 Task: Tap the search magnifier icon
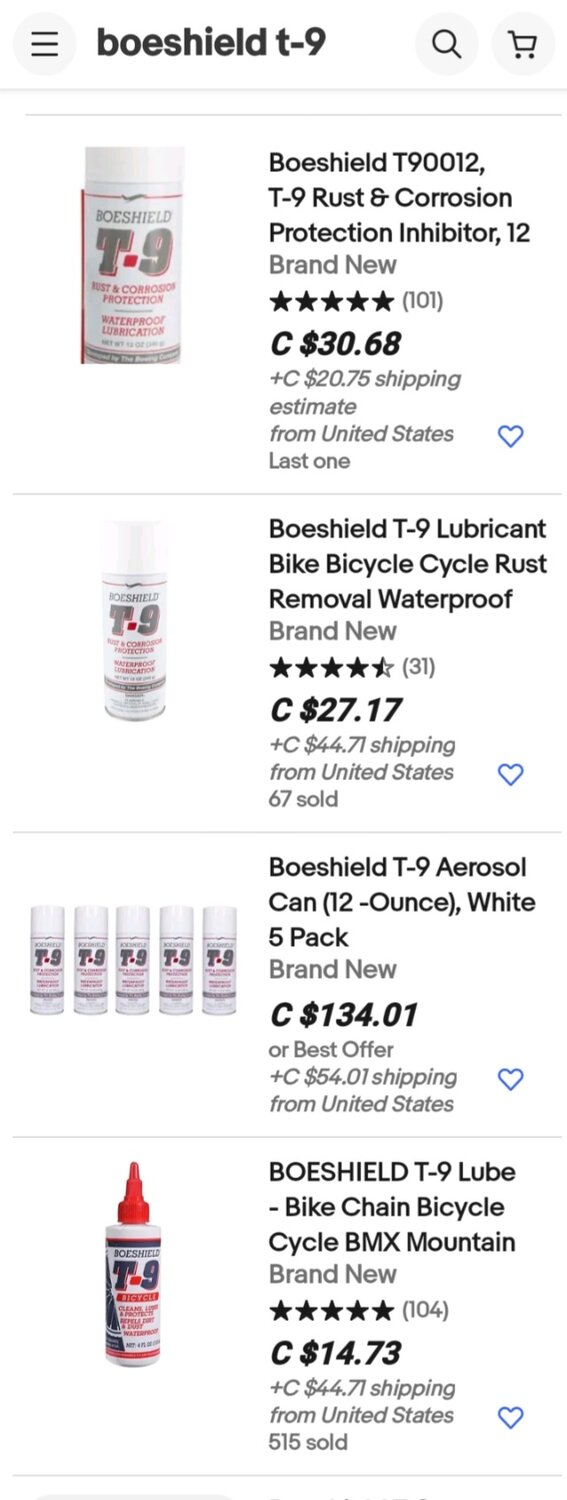[x=446, y=44]
